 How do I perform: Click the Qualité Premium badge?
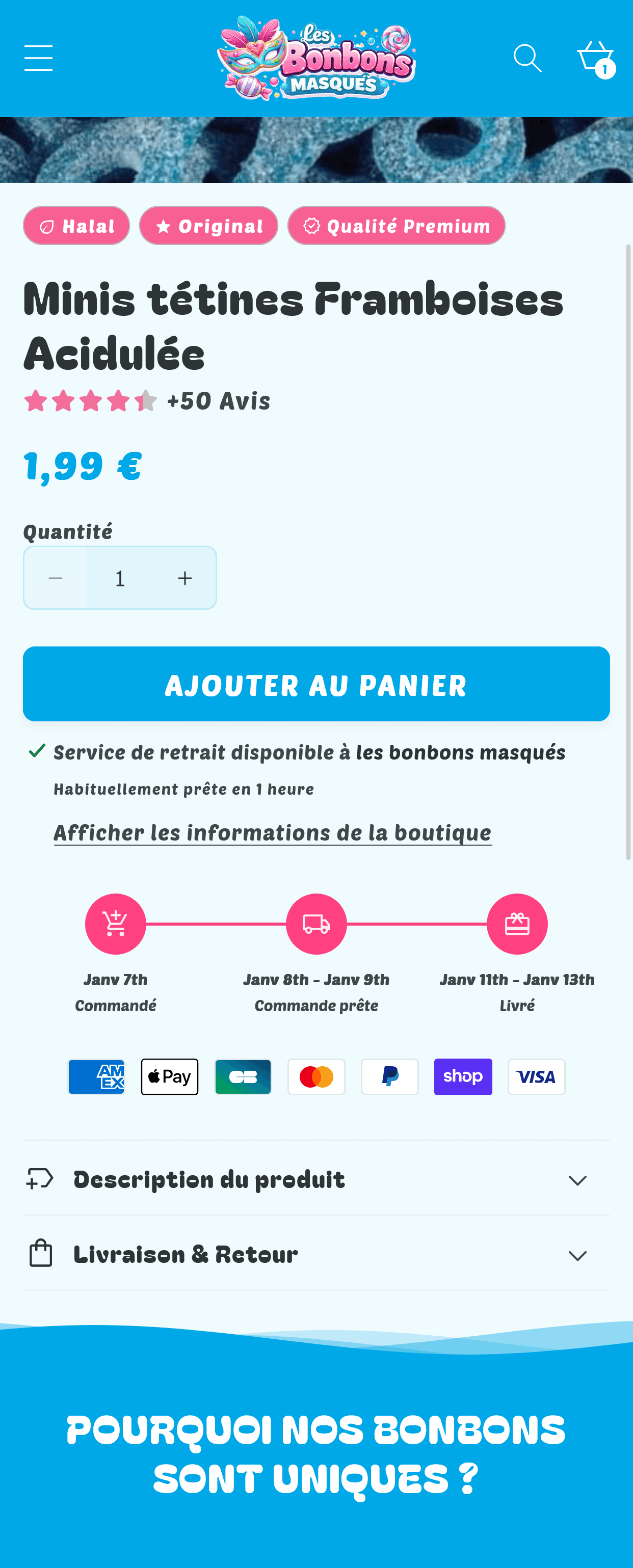(x=396, y=225)
